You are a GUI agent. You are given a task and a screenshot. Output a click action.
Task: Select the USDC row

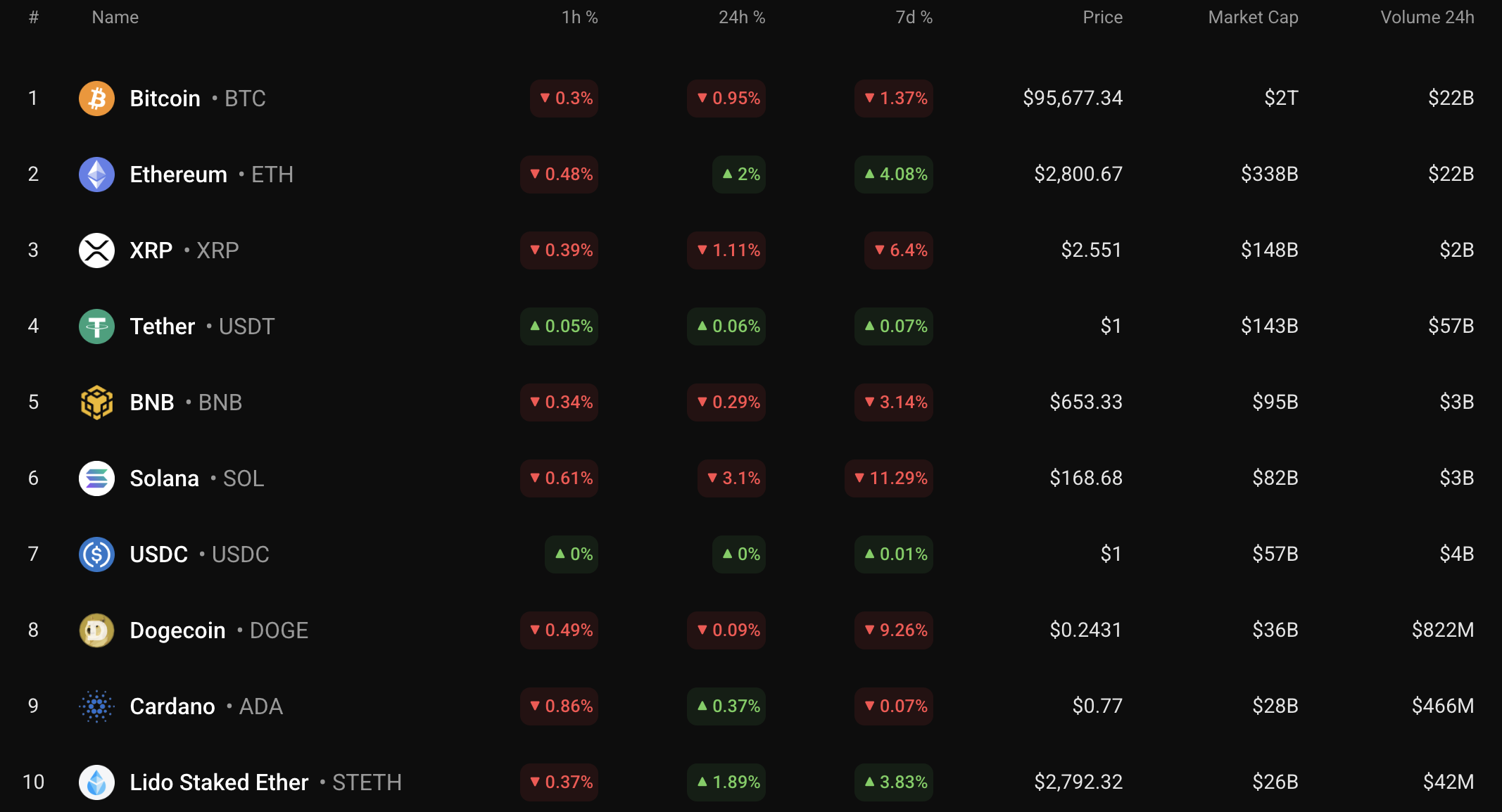pos(159,554)
